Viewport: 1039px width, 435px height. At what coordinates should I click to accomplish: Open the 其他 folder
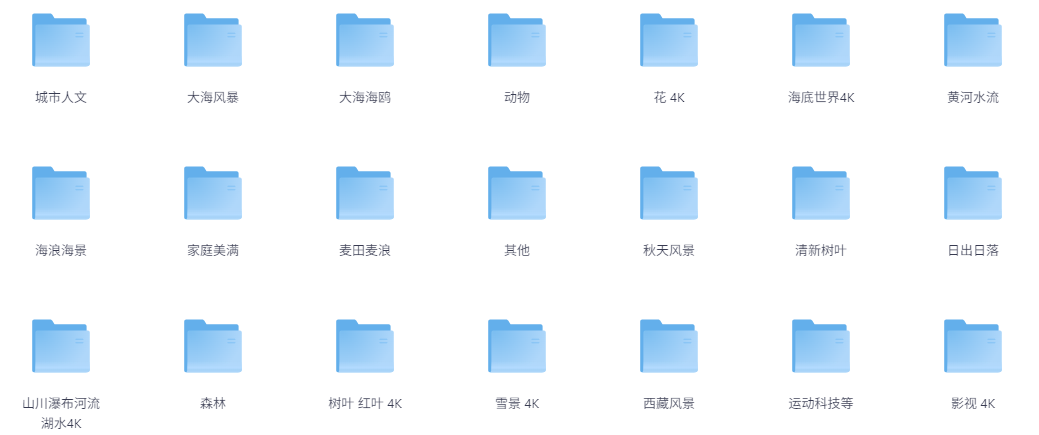click(x=517, y=194)
